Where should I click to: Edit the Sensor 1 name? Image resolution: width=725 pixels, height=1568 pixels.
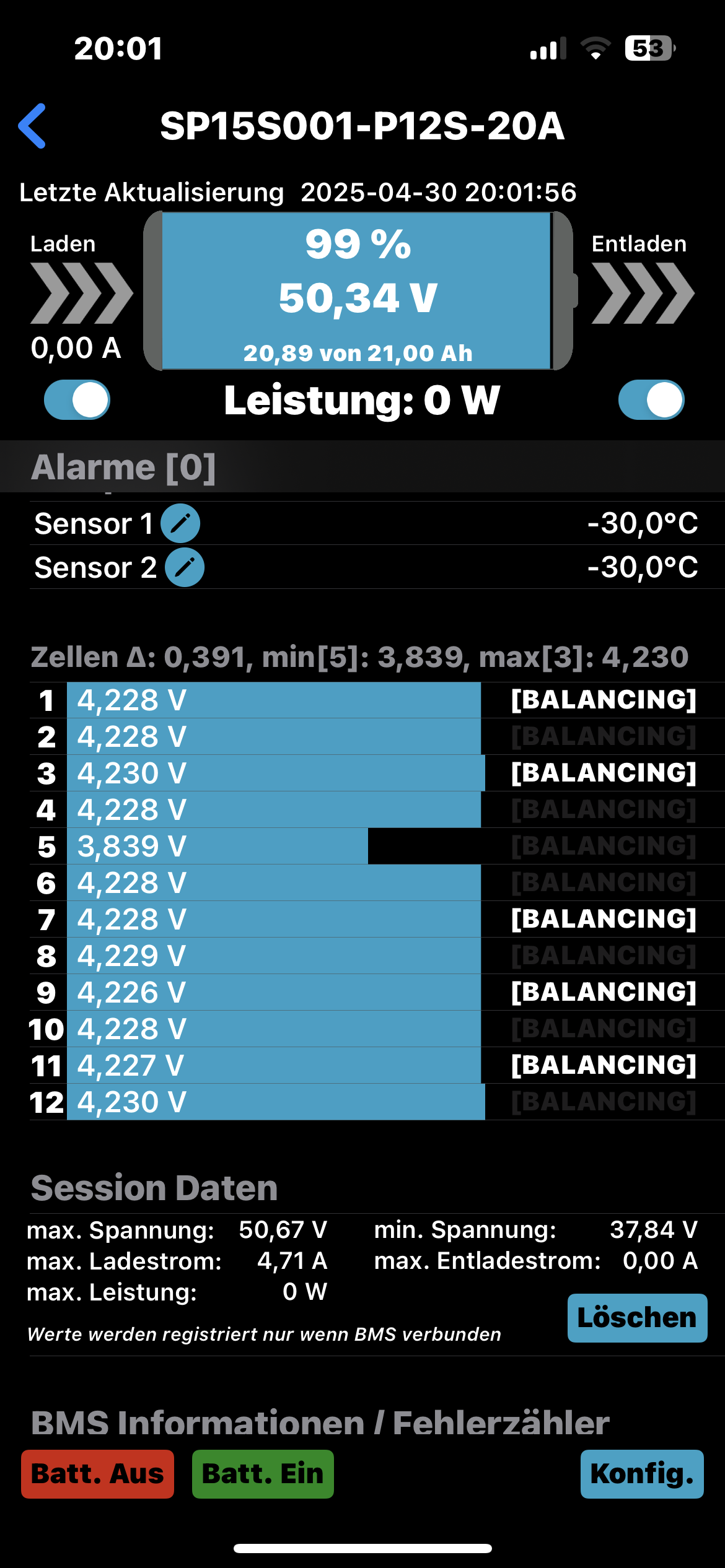[x=180, y=524]
